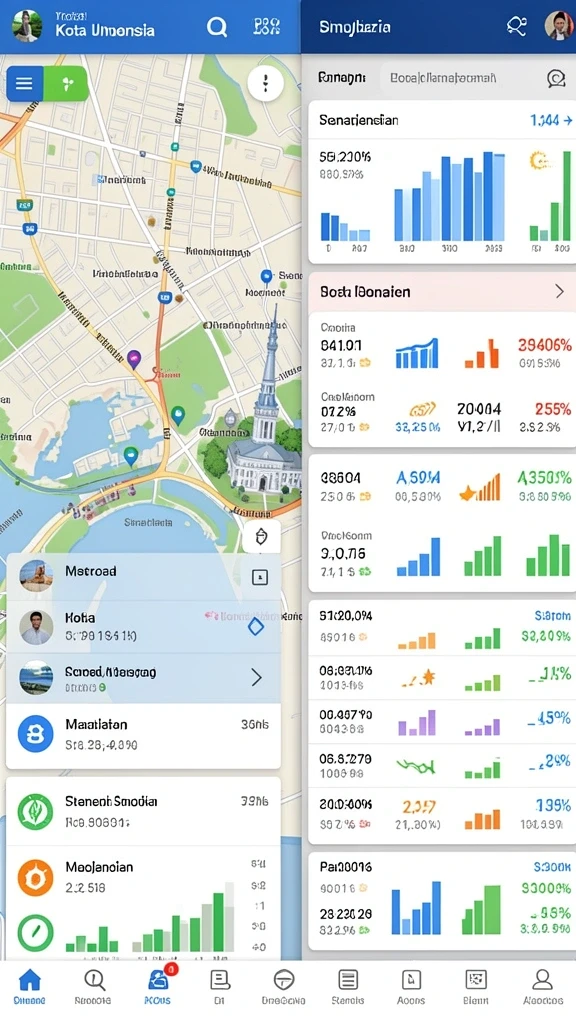This screenshot has width=576, height=1024.
Task: Expand the Bosh Ibonaien section chevron
Action: [559, 291]
